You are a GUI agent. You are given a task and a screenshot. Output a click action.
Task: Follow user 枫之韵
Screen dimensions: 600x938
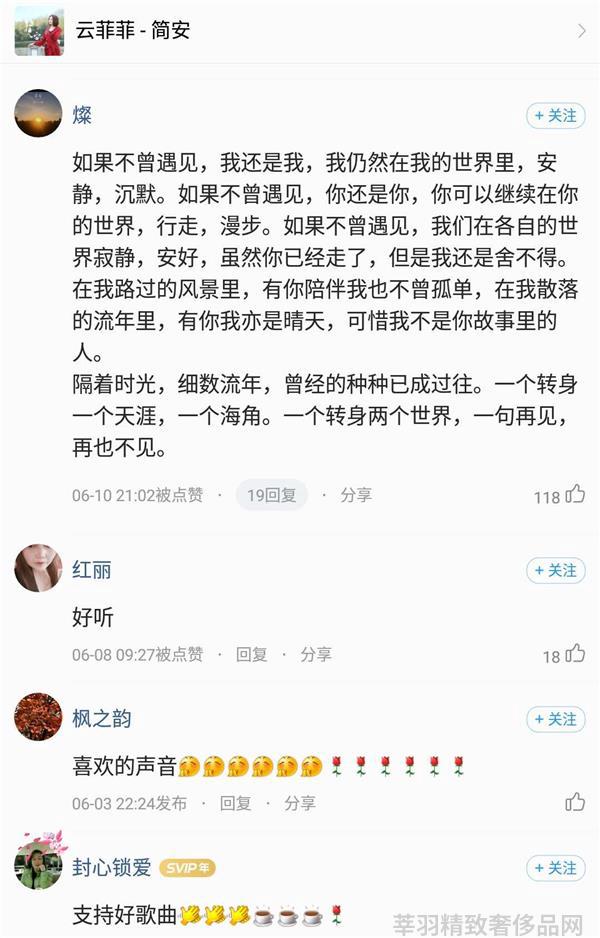coord(555,719)
